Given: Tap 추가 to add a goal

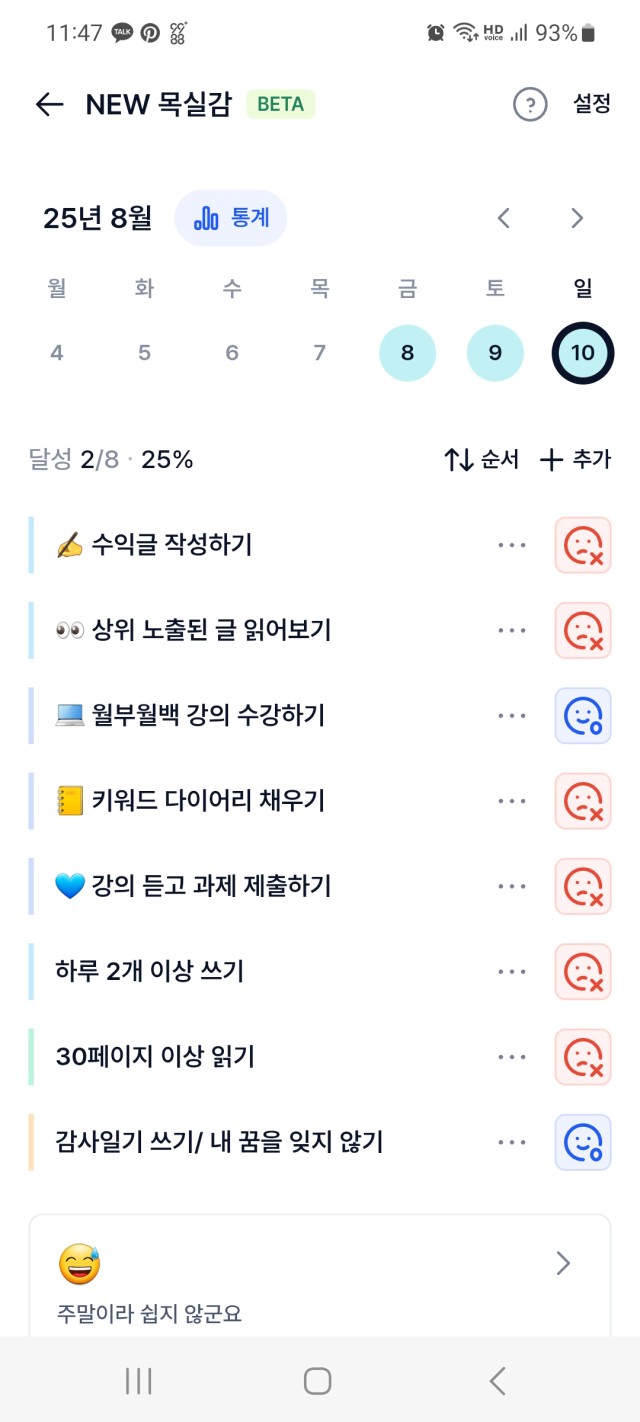Looking at the screenshot, I should (x=575, y=460).
